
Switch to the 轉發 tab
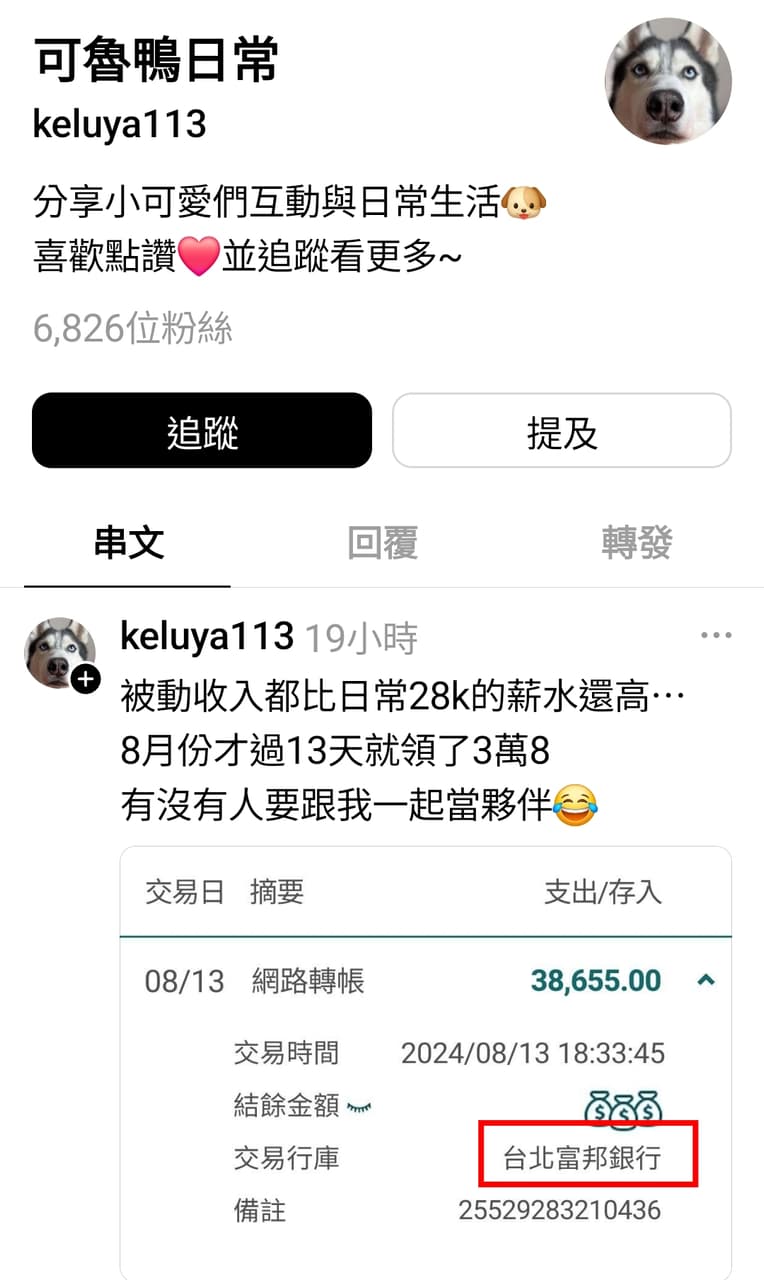click(x=637, y=543)
